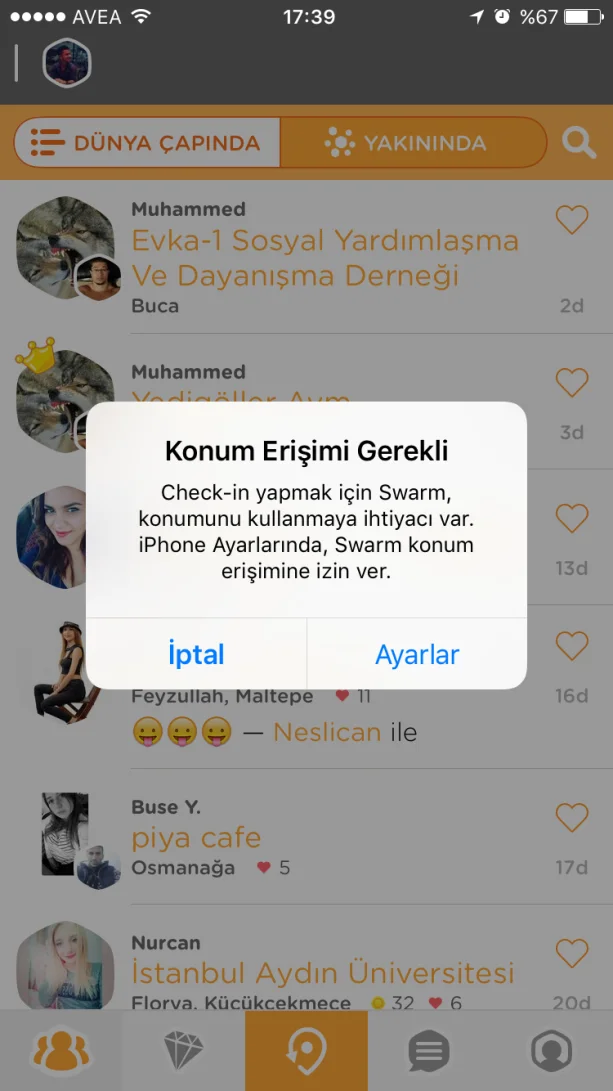
Task: Open the messages tab
Action: (x=428, y=1051)
